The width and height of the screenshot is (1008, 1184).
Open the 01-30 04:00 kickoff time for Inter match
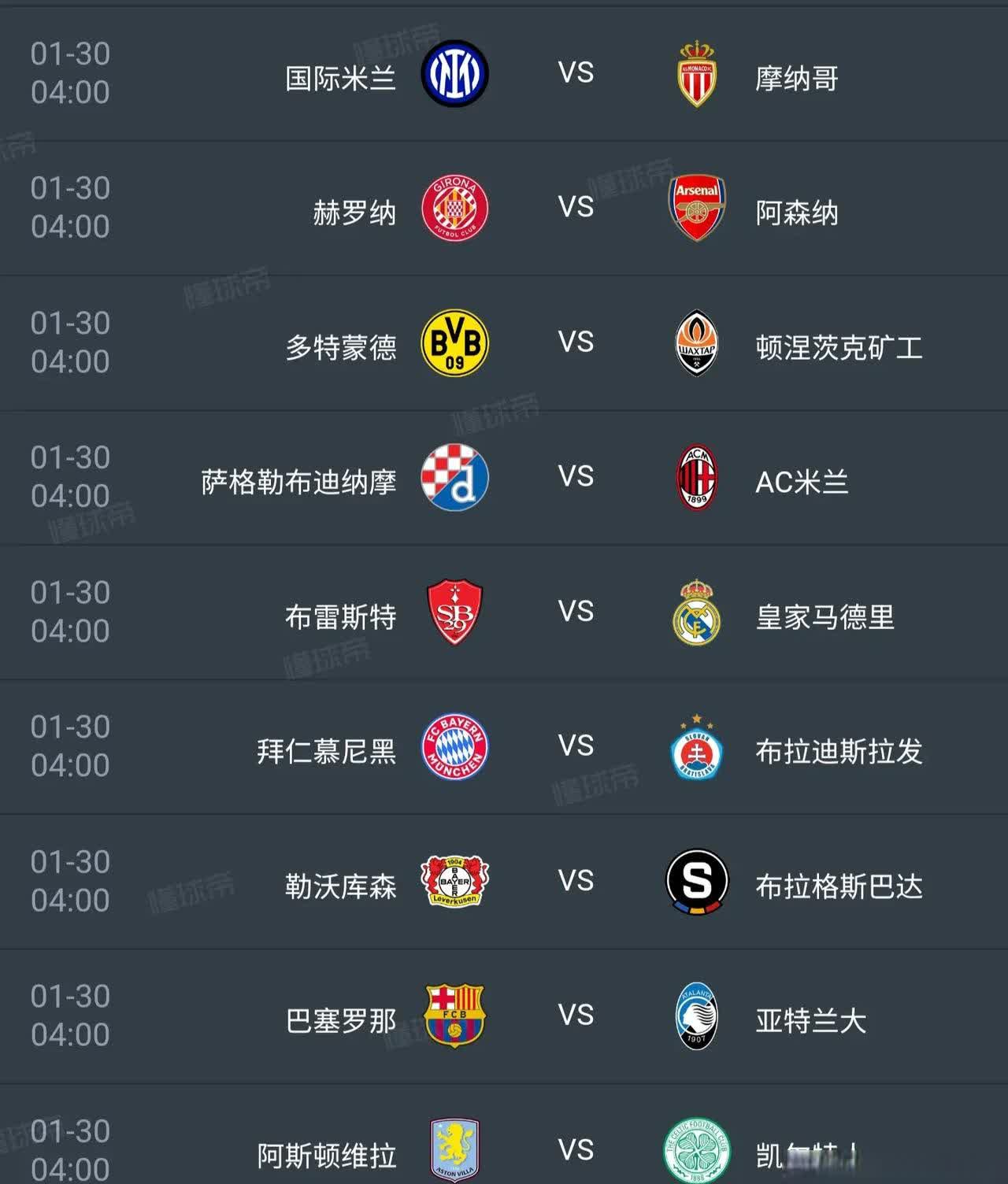(69, 74)
